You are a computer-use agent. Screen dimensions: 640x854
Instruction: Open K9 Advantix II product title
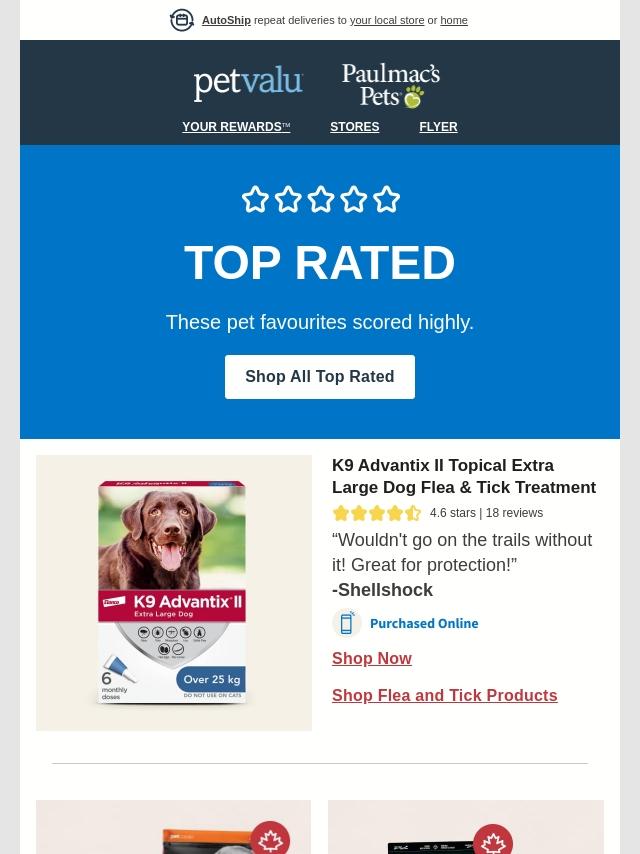(463, 476)
